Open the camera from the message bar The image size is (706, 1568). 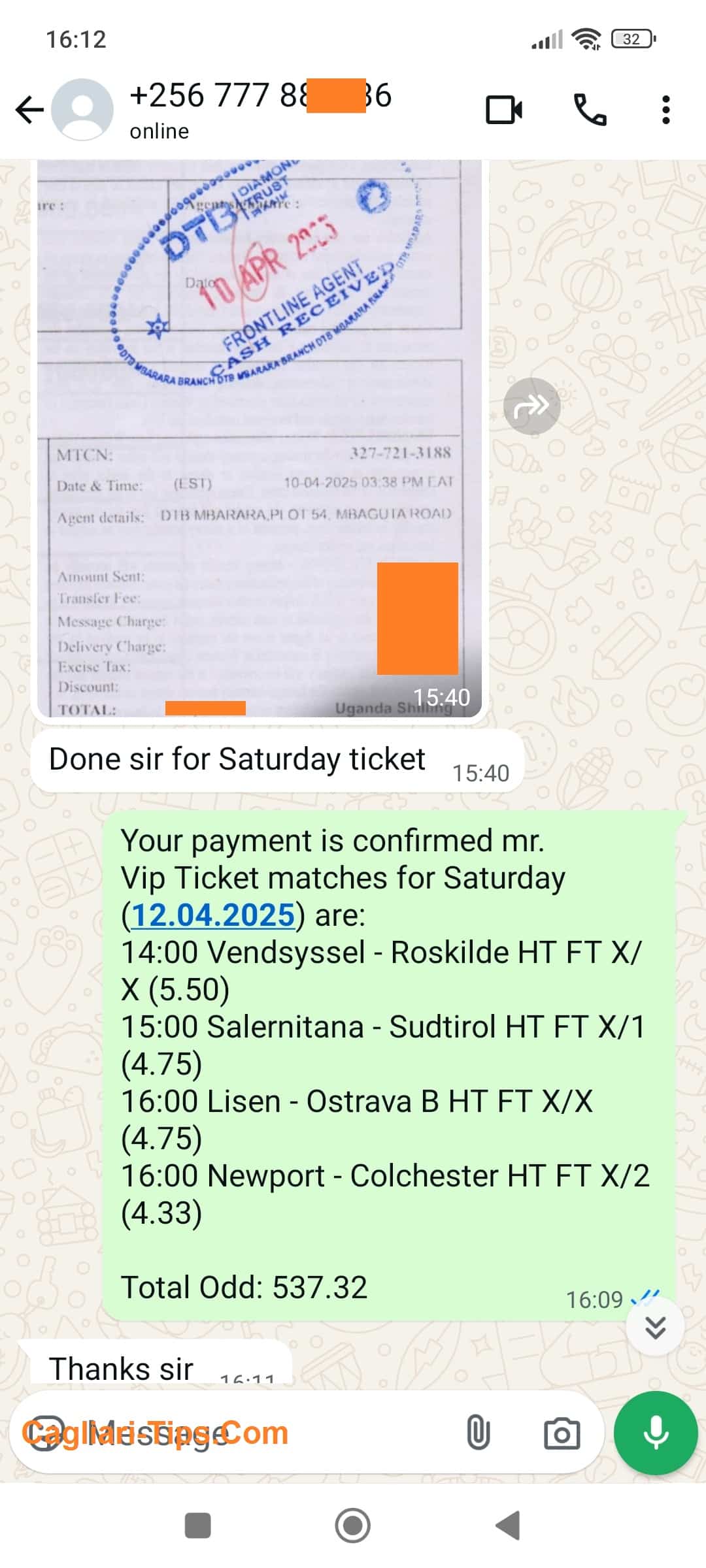coord(562,1433)
